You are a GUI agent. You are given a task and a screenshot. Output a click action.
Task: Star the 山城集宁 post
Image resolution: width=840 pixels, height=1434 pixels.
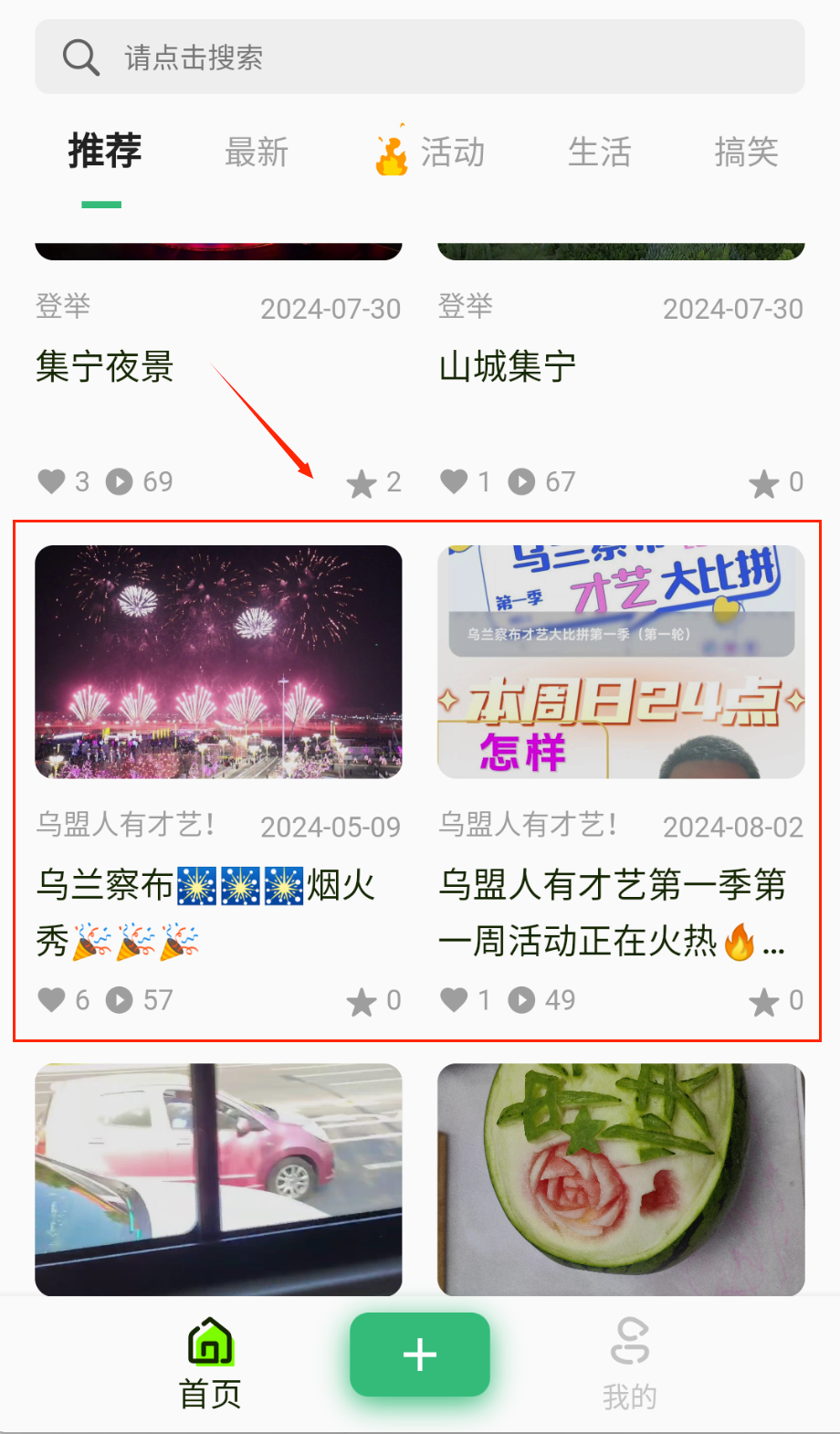pyautogui.click(x=764, y=483)
